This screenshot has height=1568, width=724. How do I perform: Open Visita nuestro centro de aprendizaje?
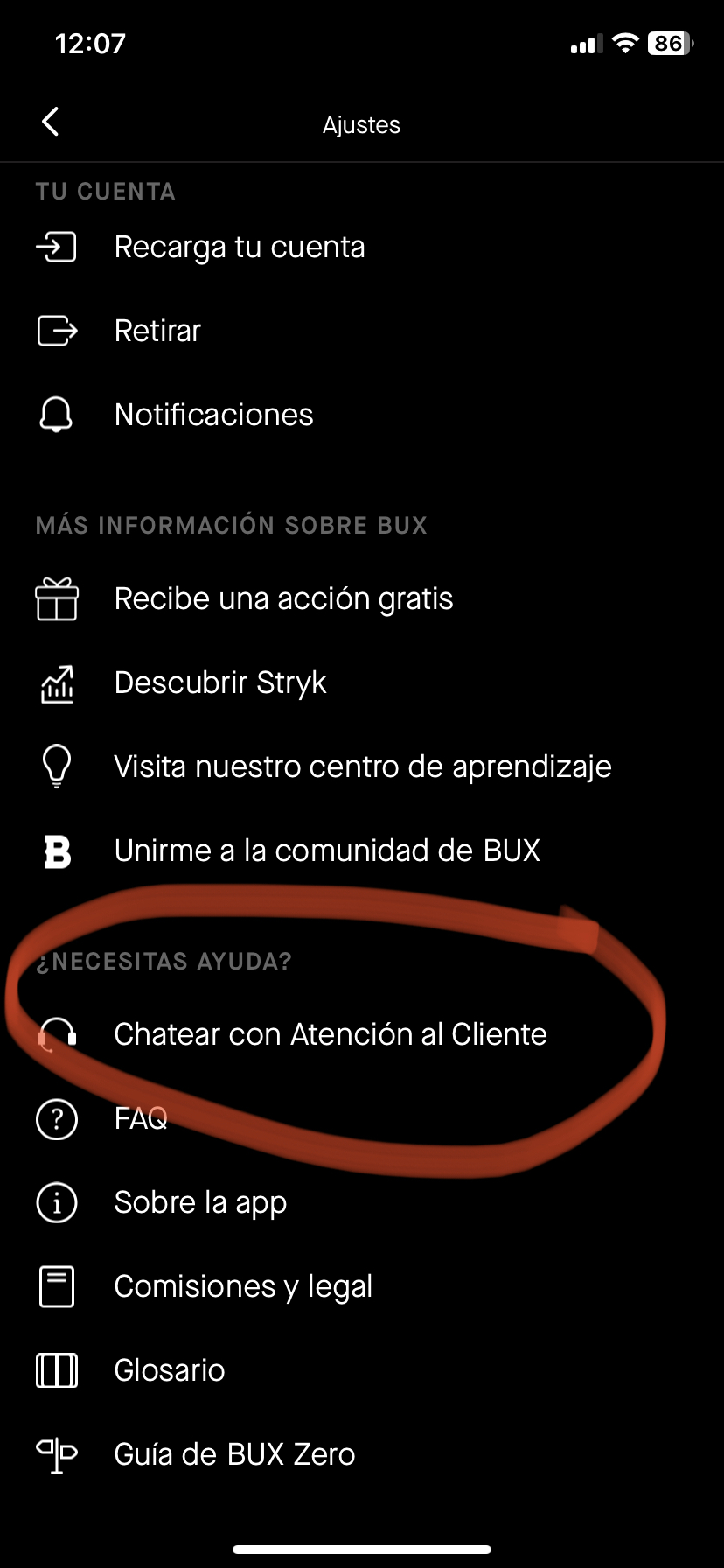coord(363,766)
